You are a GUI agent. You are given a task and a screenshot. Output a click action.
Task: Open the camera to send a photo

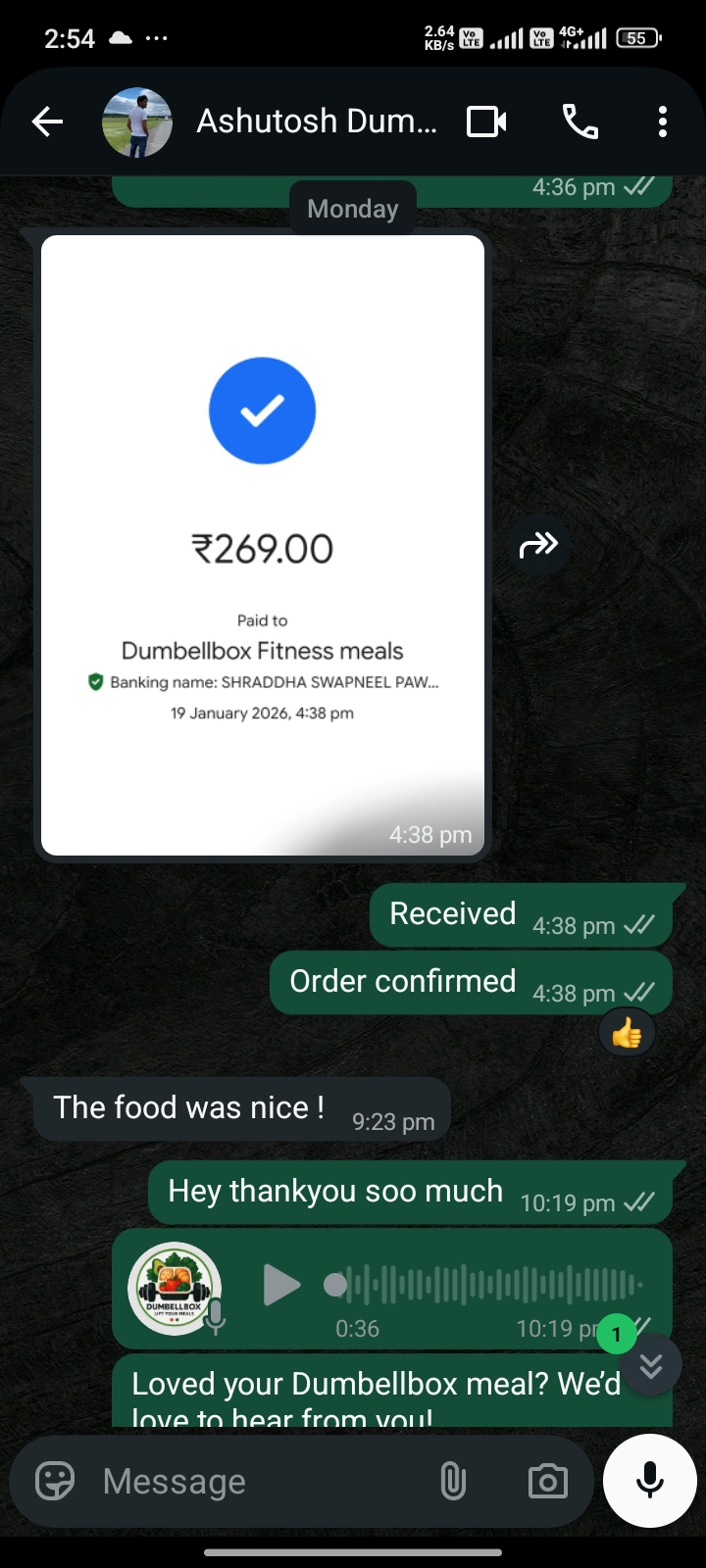pos(547,1481)
